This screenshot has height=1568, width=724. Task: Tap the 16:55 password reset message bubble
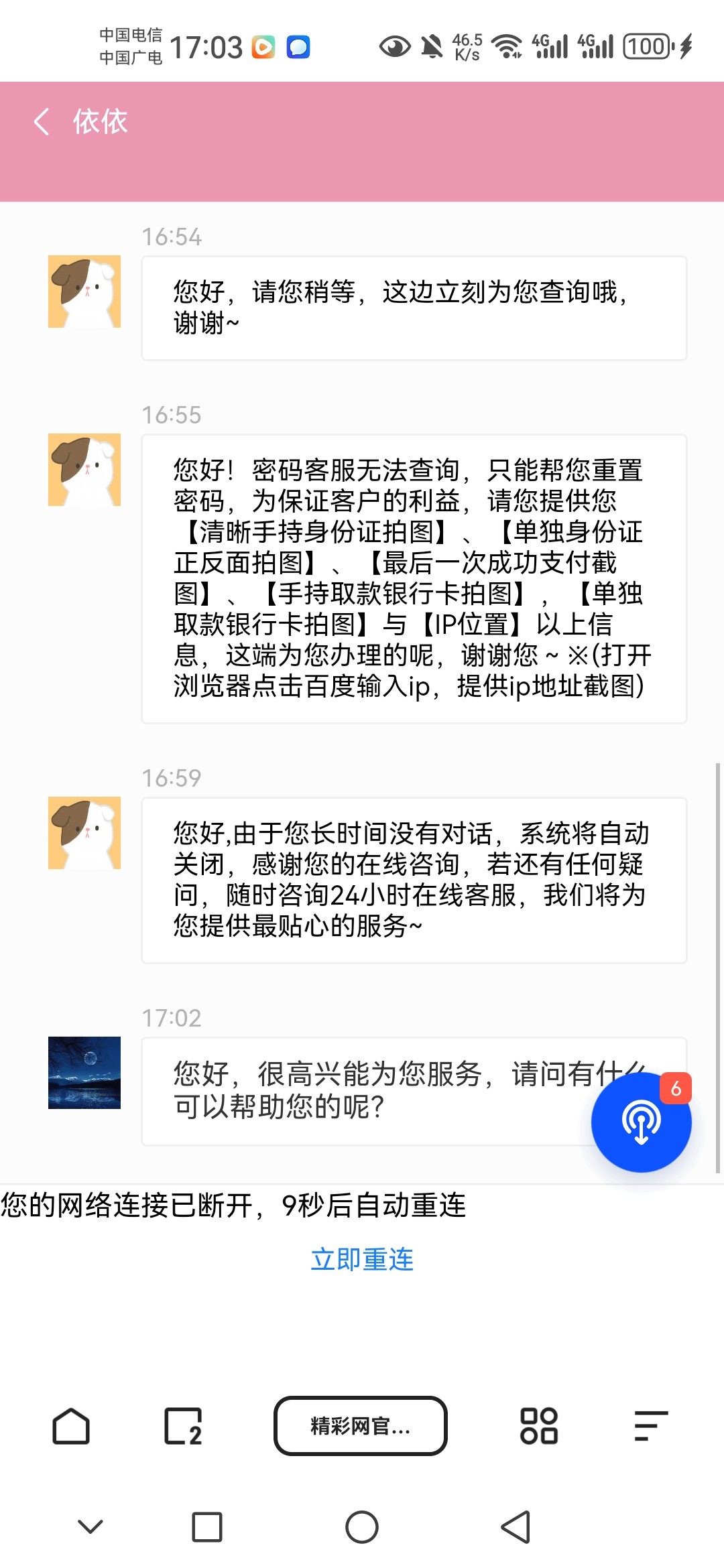click(x=414, y=580)
